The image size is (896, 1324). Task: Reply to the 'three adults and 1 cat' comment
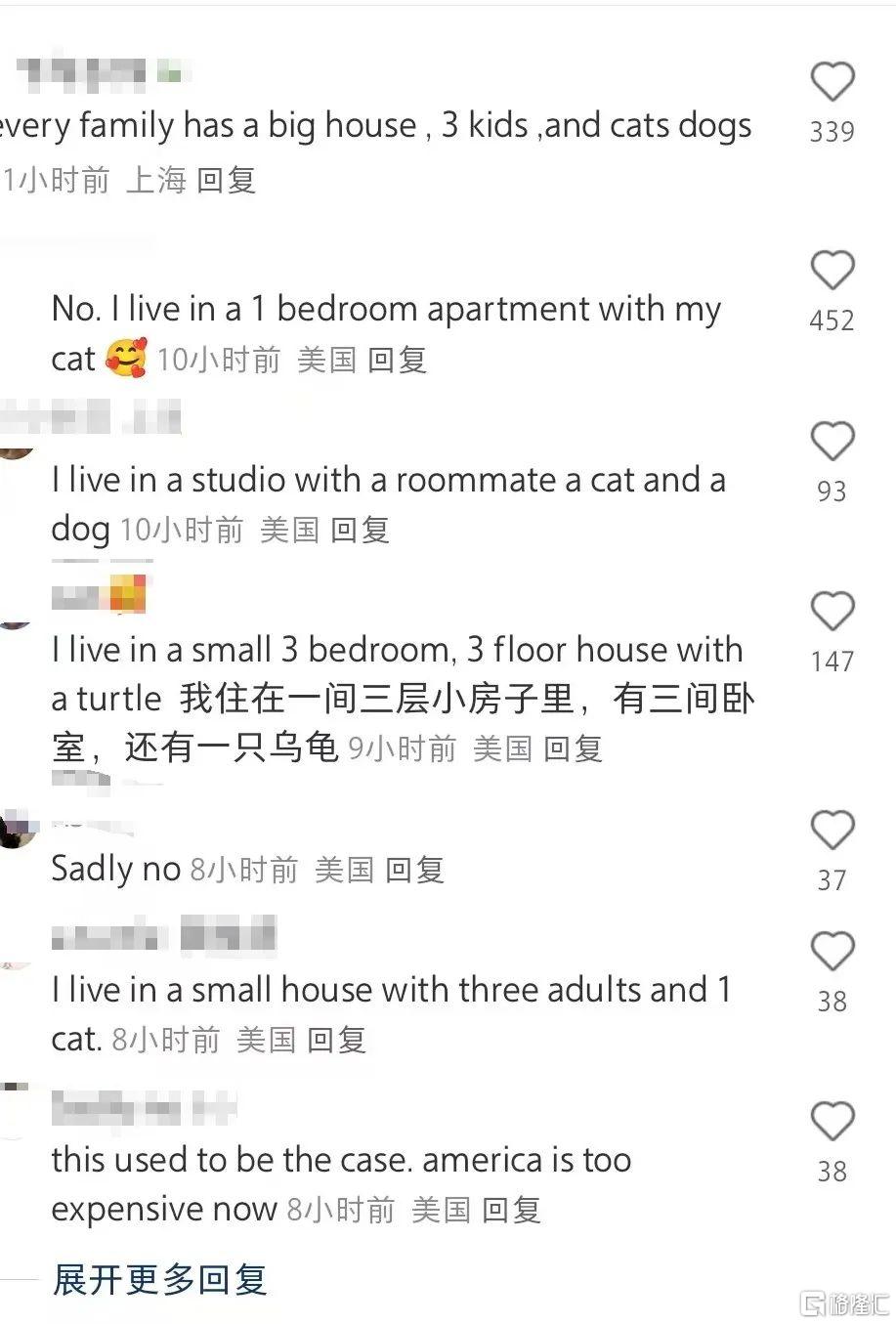(336, 1039)
